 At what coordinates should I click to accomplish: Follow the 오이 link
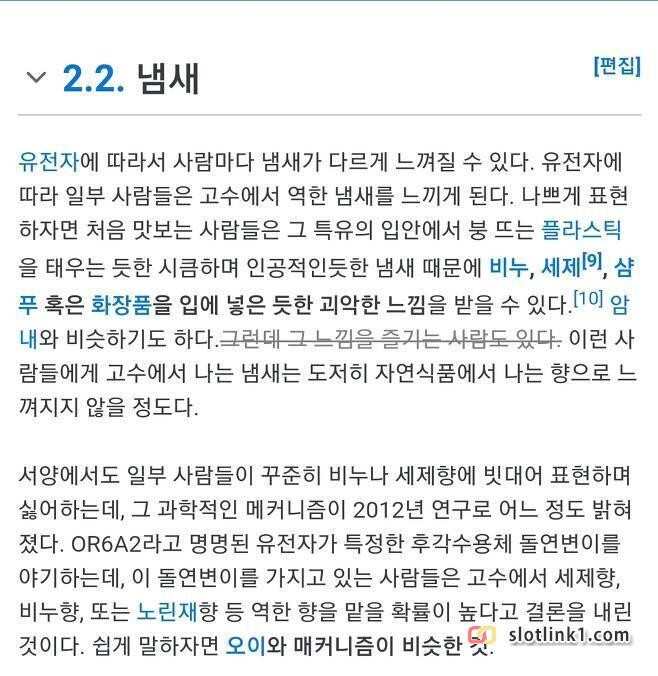coord(246,645)
